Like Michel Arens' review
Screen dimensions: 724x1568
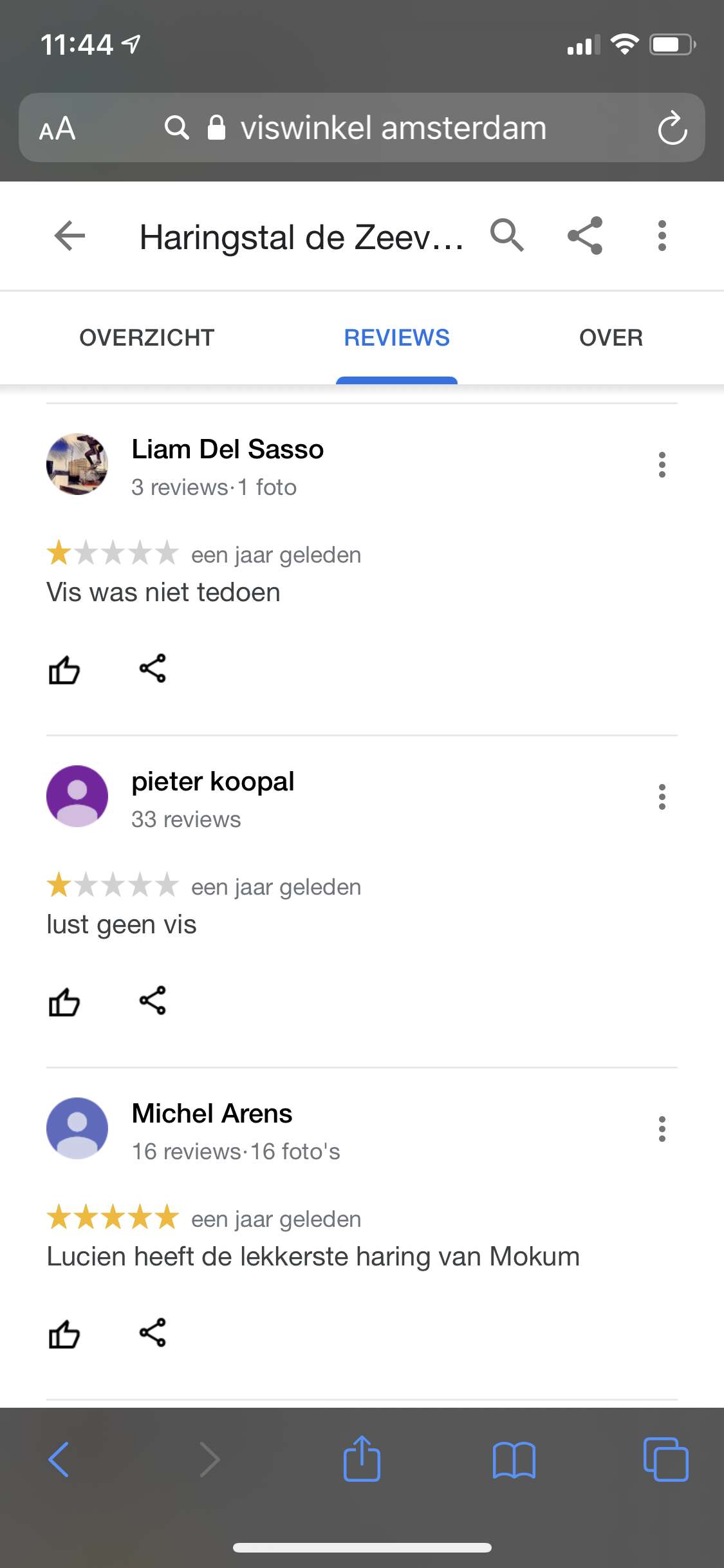coord(64,1334)
